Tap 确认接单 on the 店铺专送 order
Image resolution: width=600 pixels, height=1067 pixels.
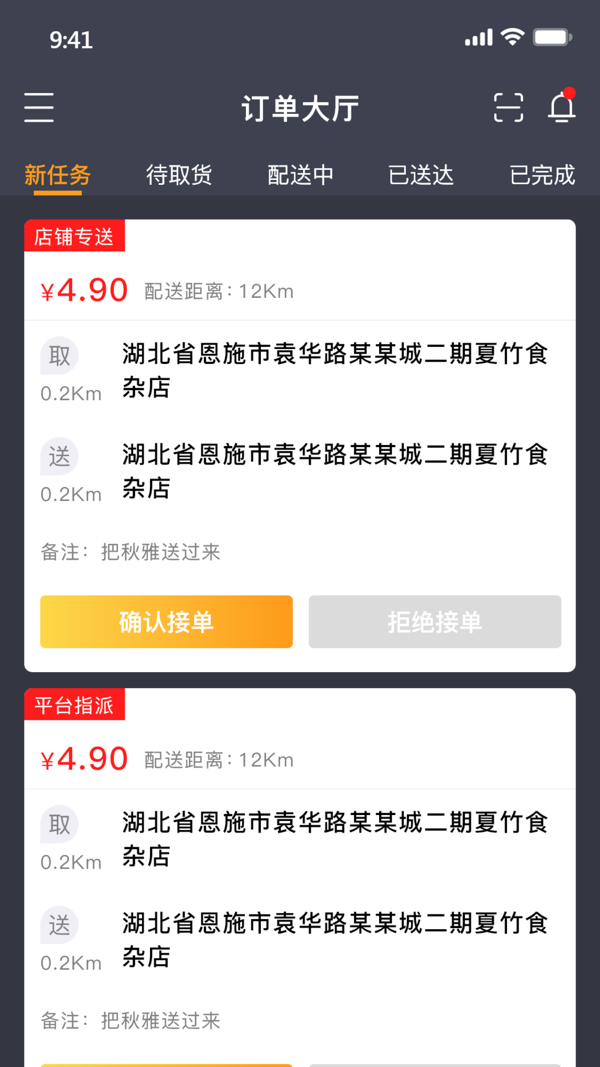point(166,622)
